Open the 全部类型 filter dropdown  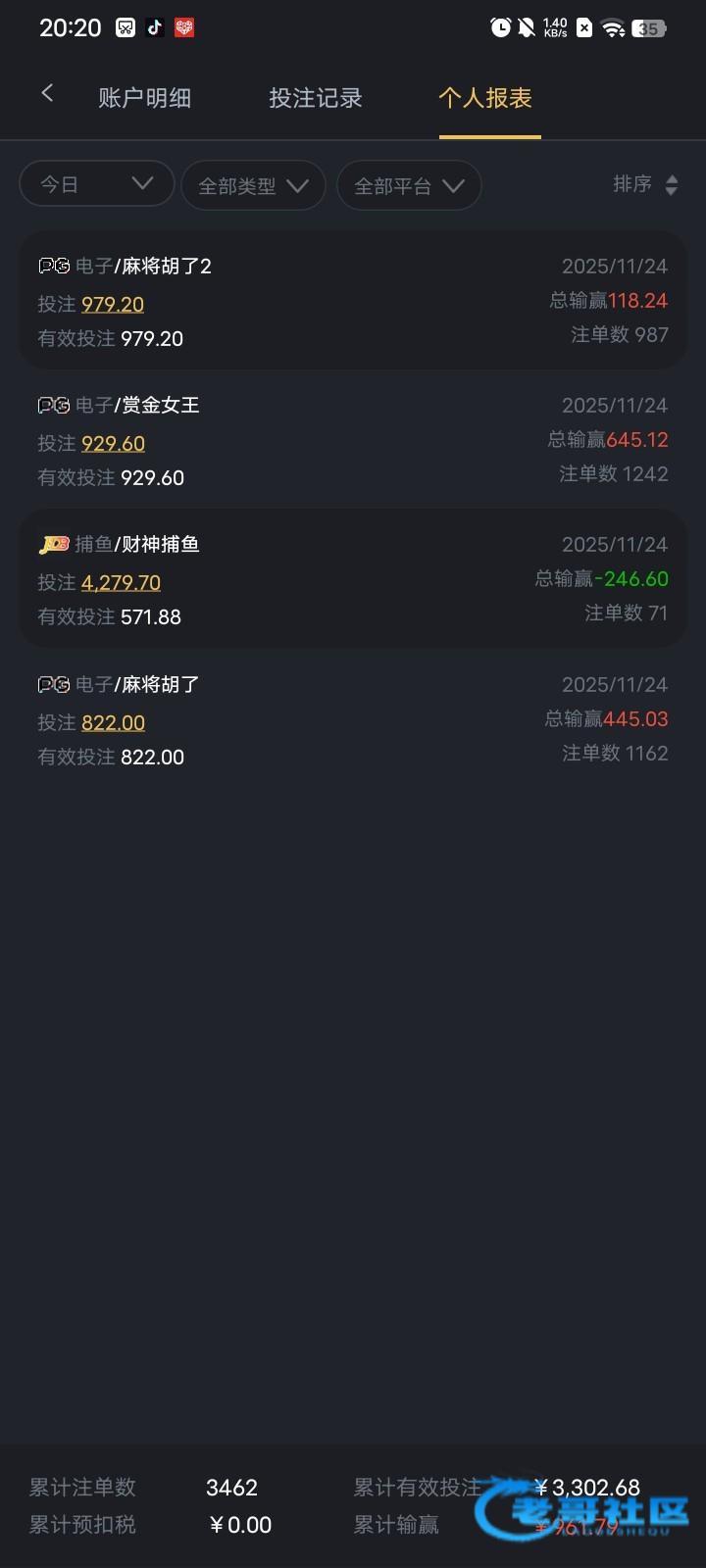253,186
